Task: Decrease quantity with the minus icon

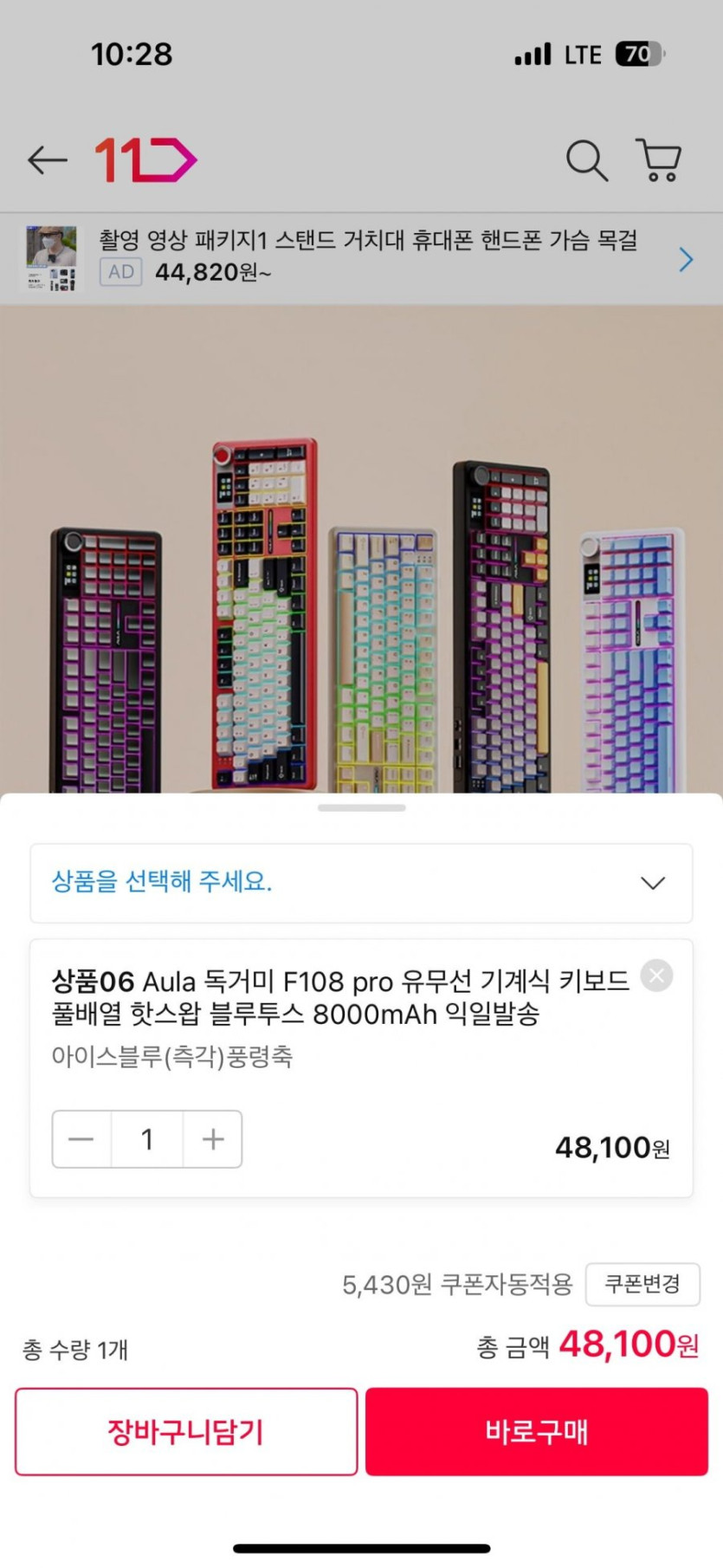Action: pos(81,1139)
